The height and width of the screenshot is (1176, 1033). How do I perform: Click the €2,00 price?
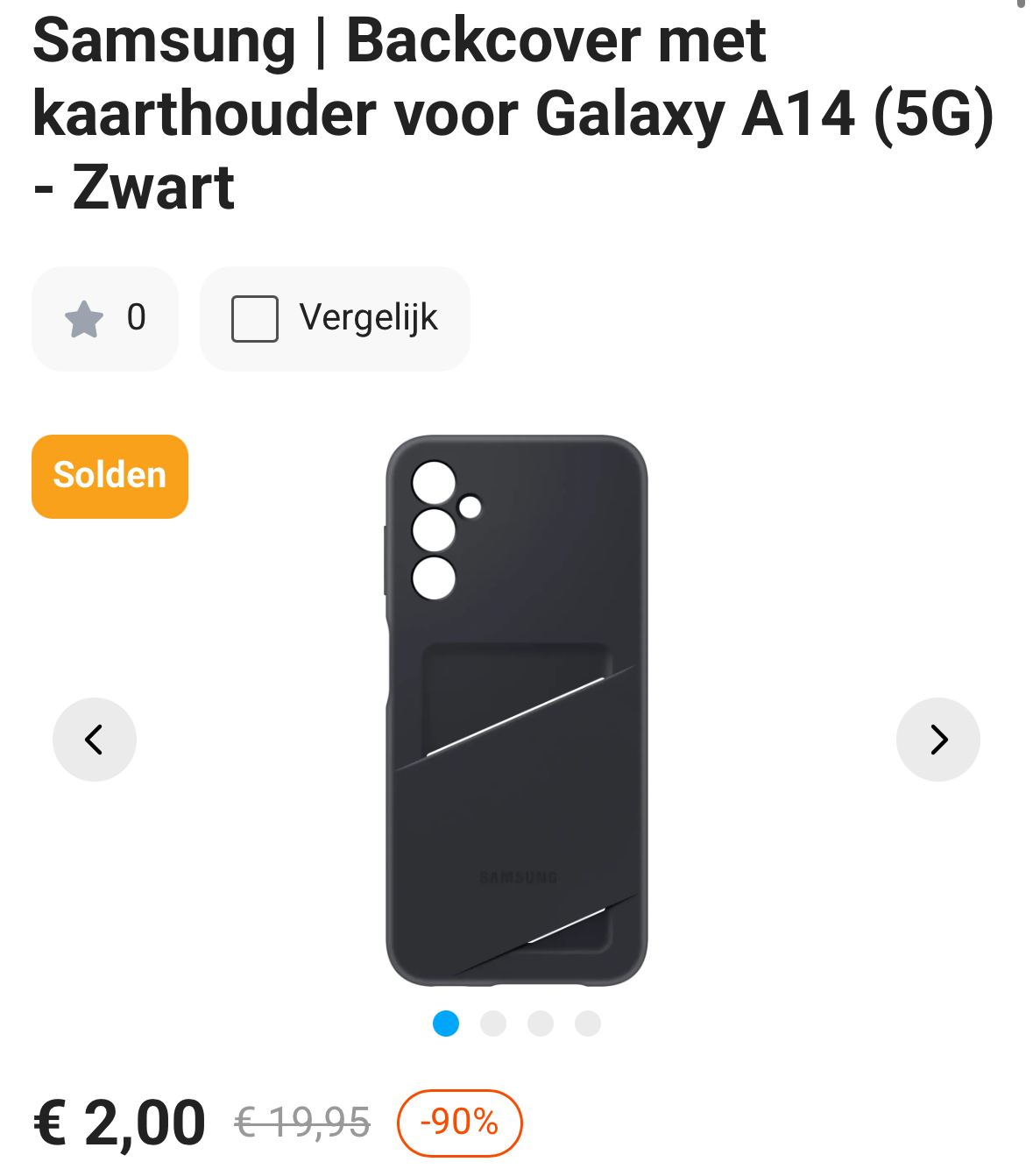point(120,1120)
